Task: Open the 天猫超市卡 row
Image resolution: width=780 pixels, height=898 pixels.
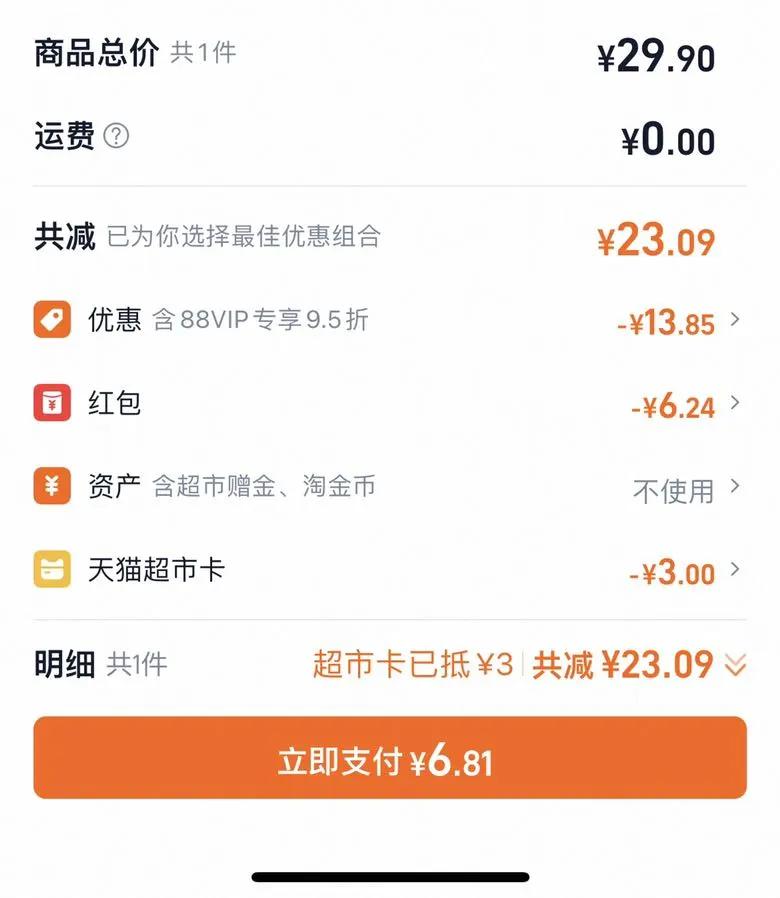Action: coord(390,571)
